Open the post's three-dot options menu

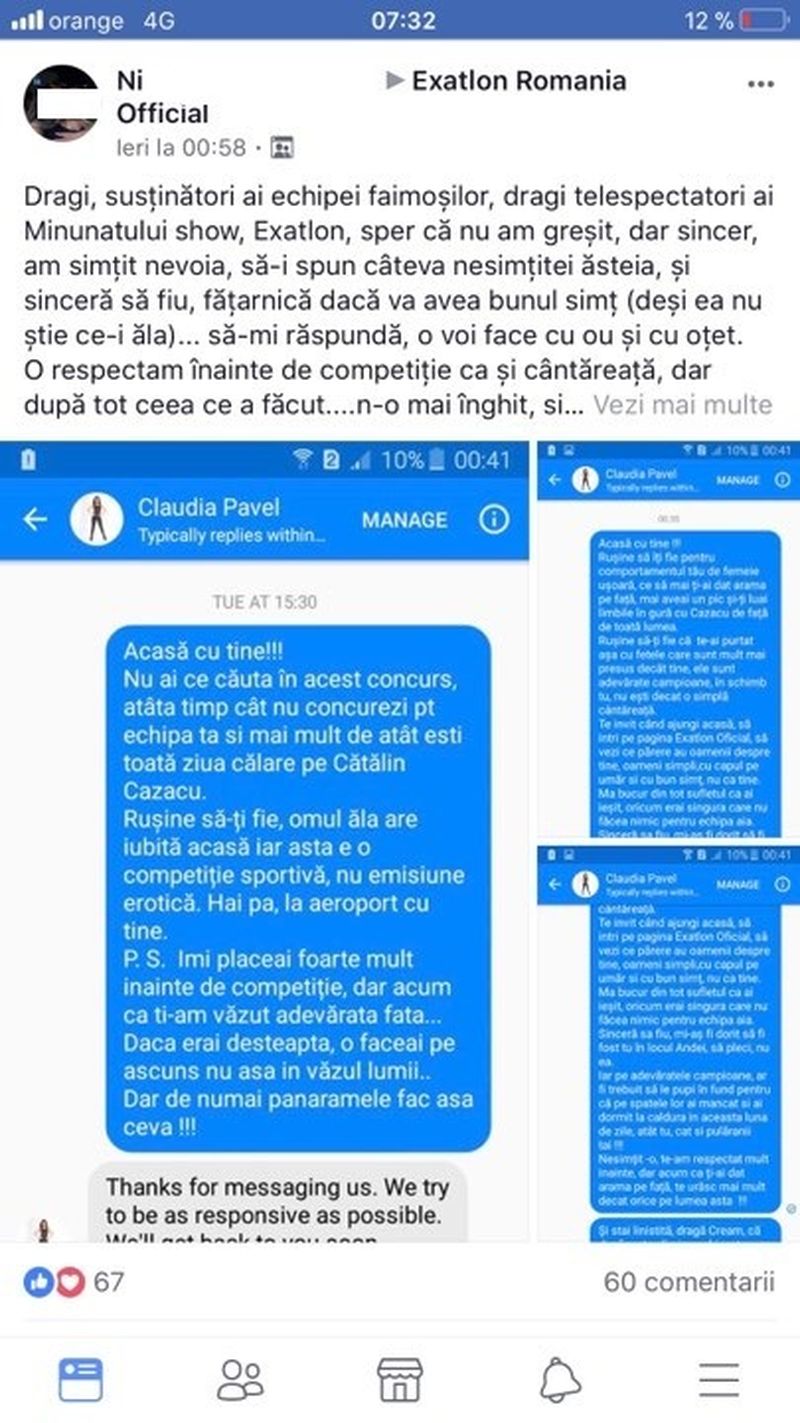pyautogui.click(x=760, y=84)
